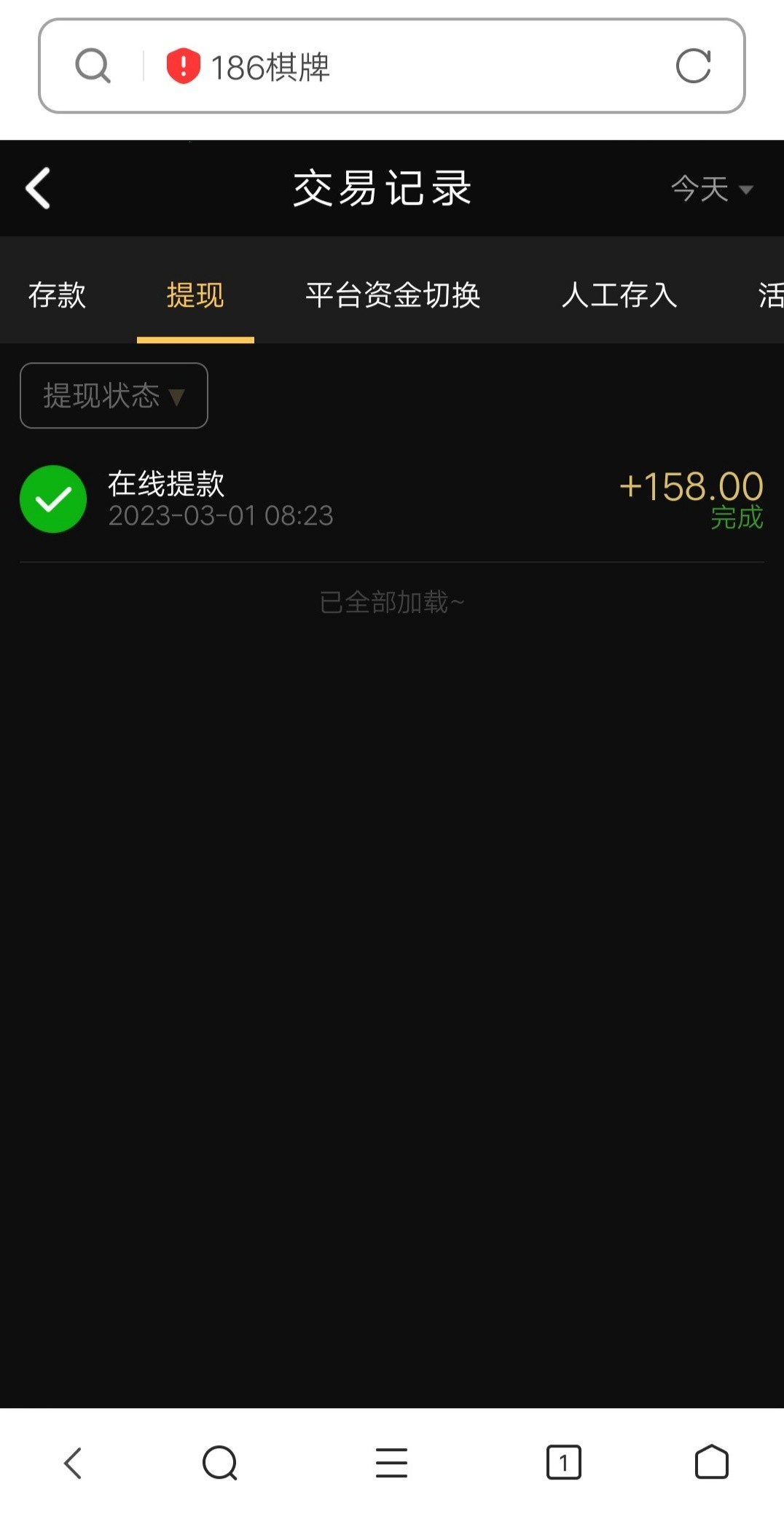Expand the 提现状态 filter dropdown

114,396
